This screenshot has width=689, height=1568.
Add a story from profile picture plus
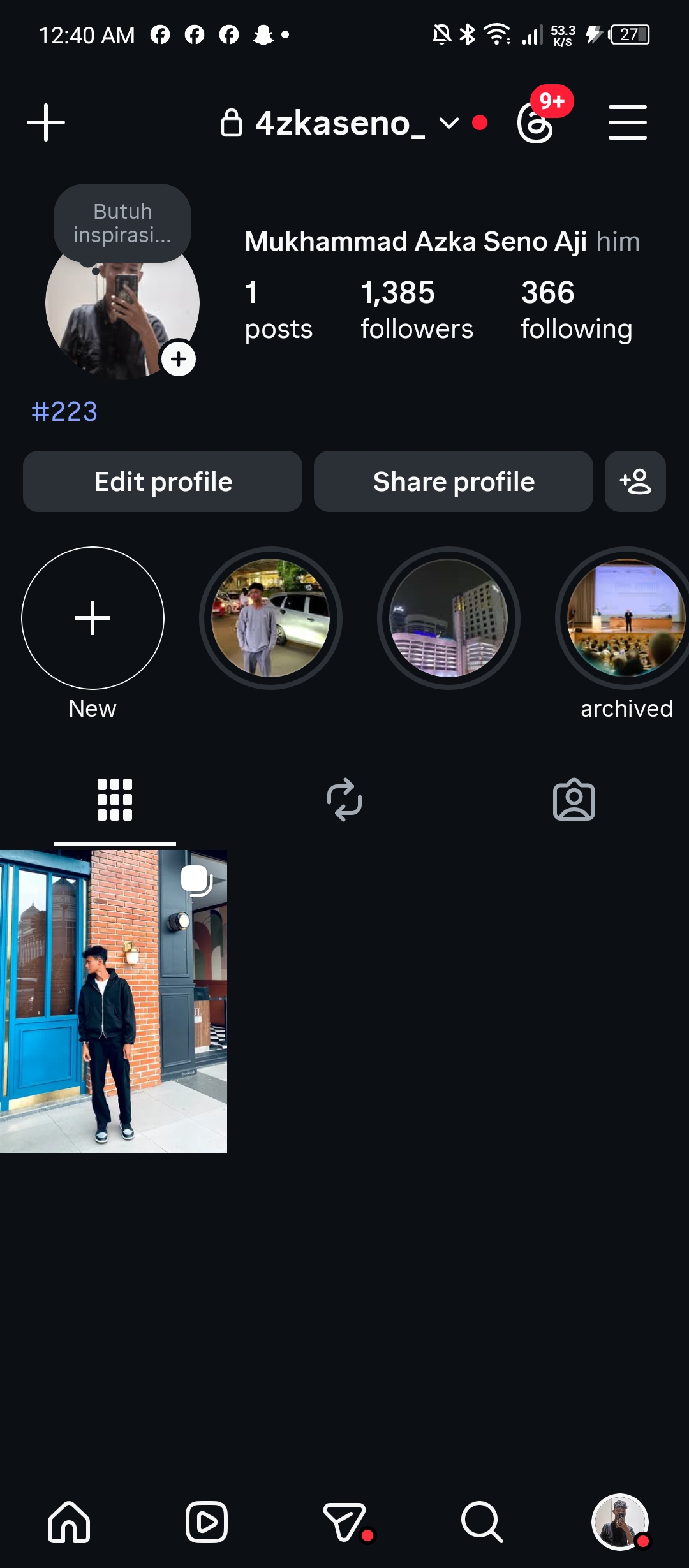point(179,359)
